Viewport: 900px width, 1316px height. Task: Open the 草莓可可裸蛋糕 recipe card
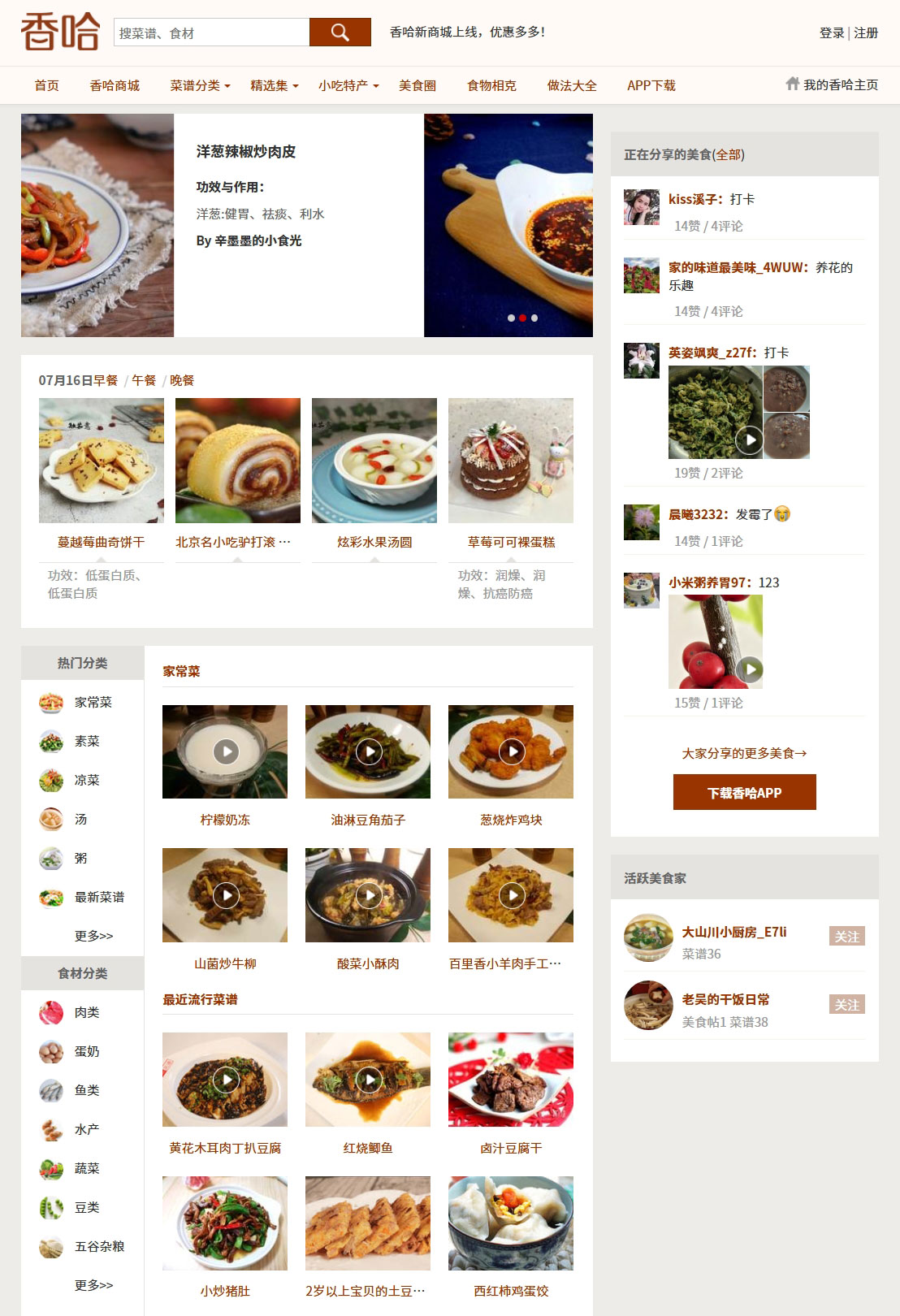click(511, 461)
